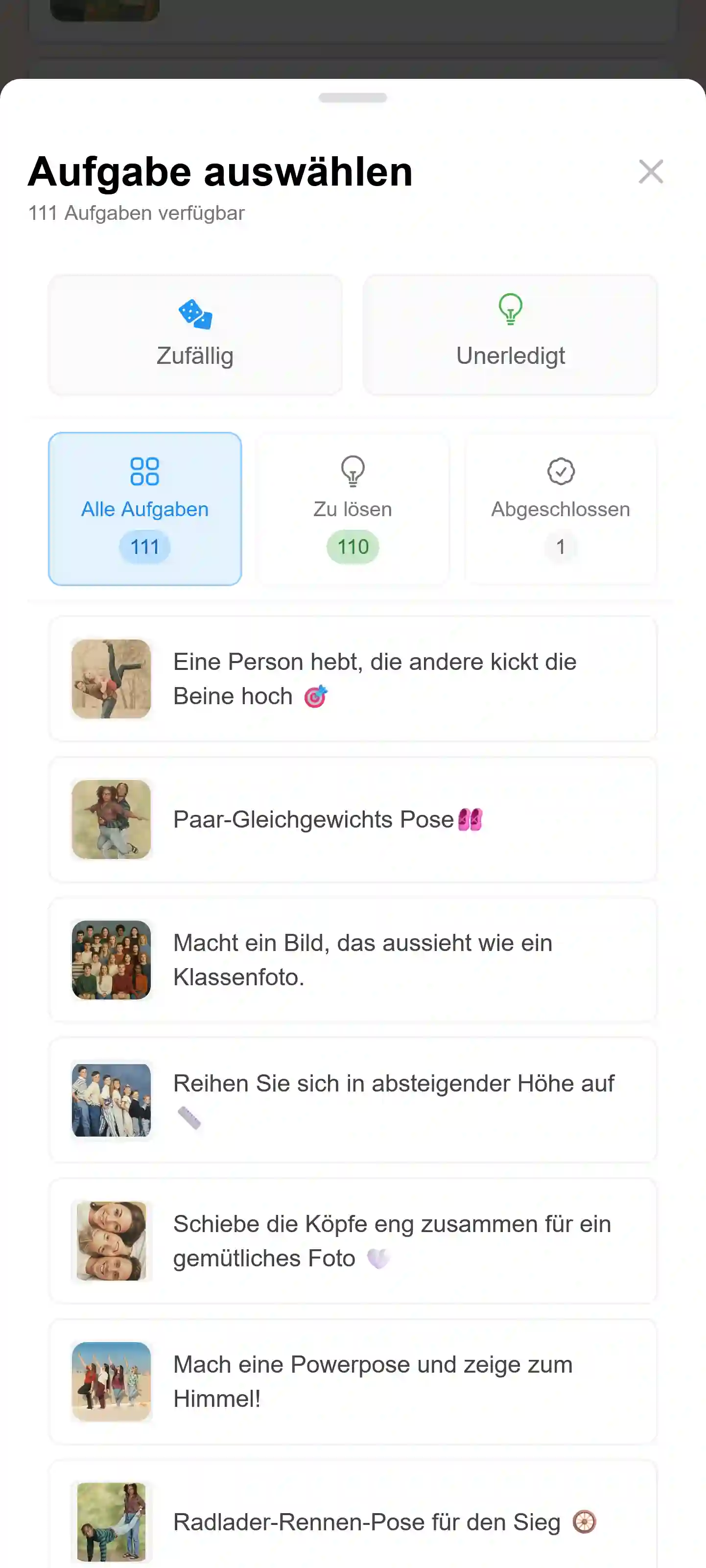Click the target emoji in the kick task
The height and width of the screenshot is (1568, 706).
tap(317, 695)
